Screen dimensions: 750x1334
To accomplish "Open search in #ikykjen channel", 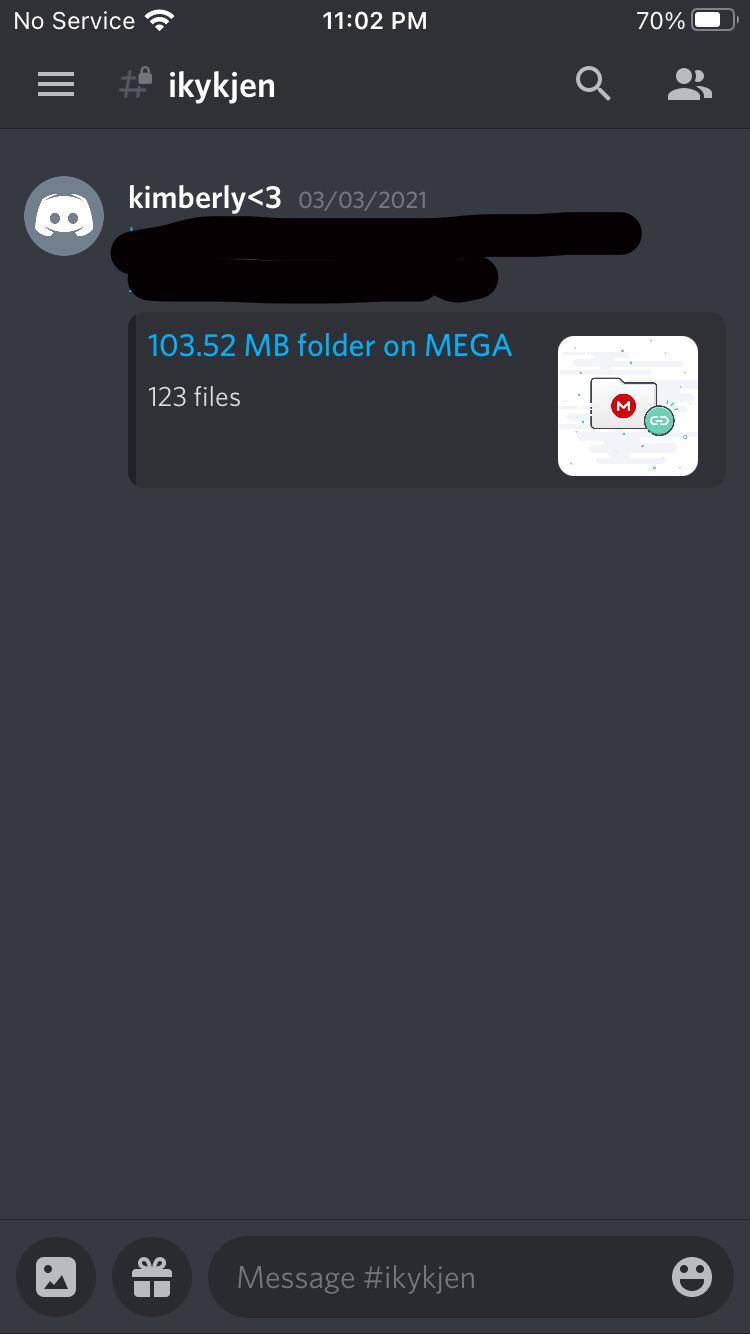I will 593,84.
